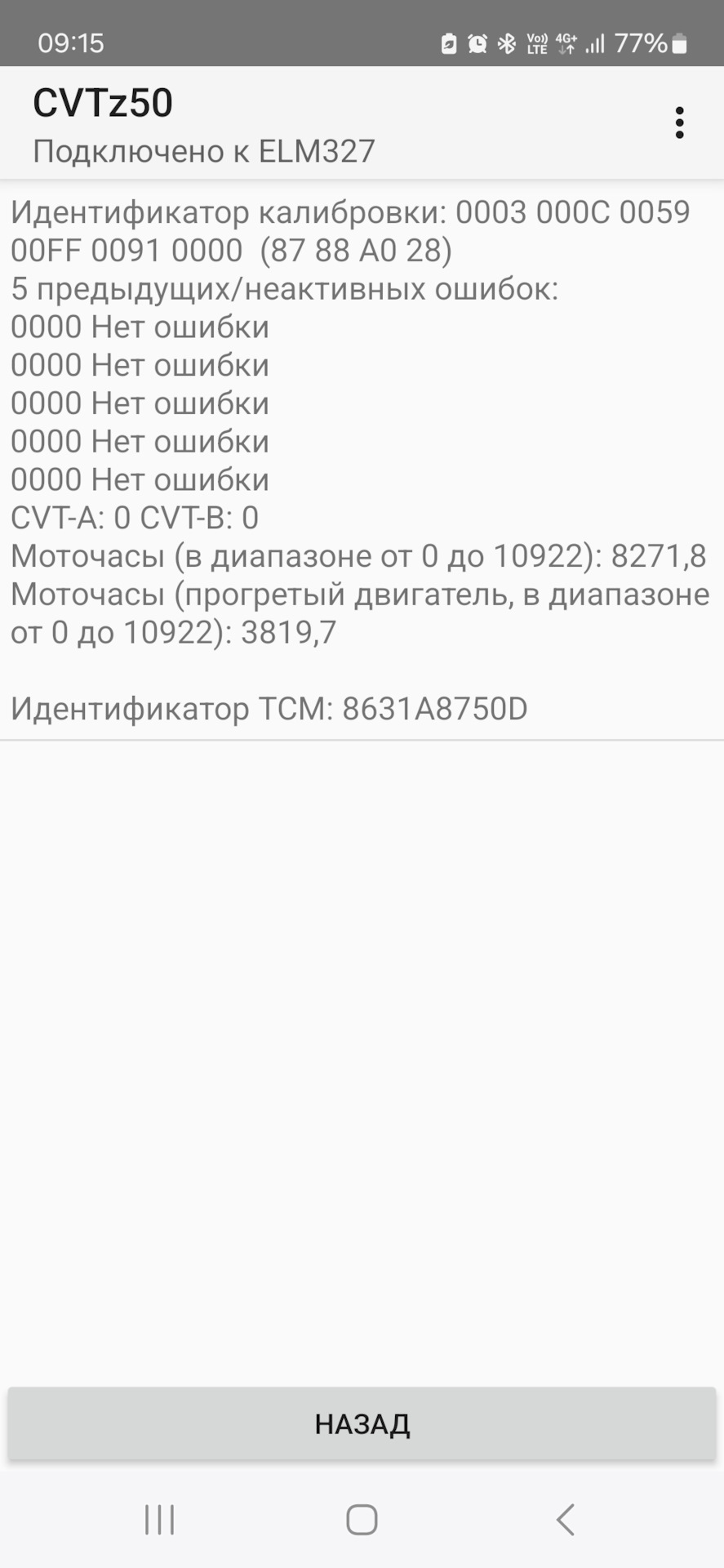Tap the CVT-A: 0 CVT-B: 0 line
The height and width of the screenshot is (1568, 724).
[x=131, y=517]
